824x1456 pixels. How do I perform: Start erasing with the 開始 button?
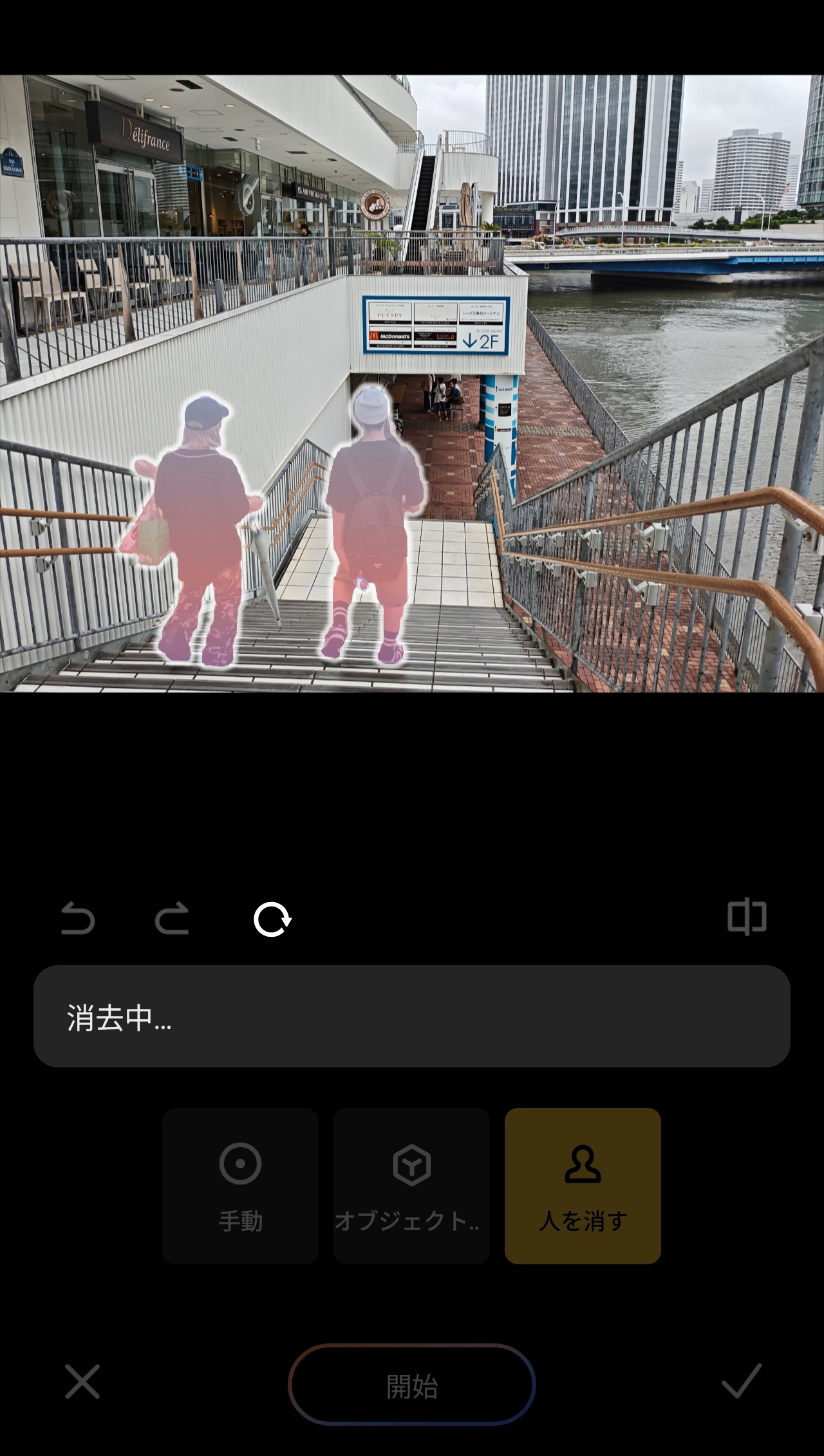412,1385
